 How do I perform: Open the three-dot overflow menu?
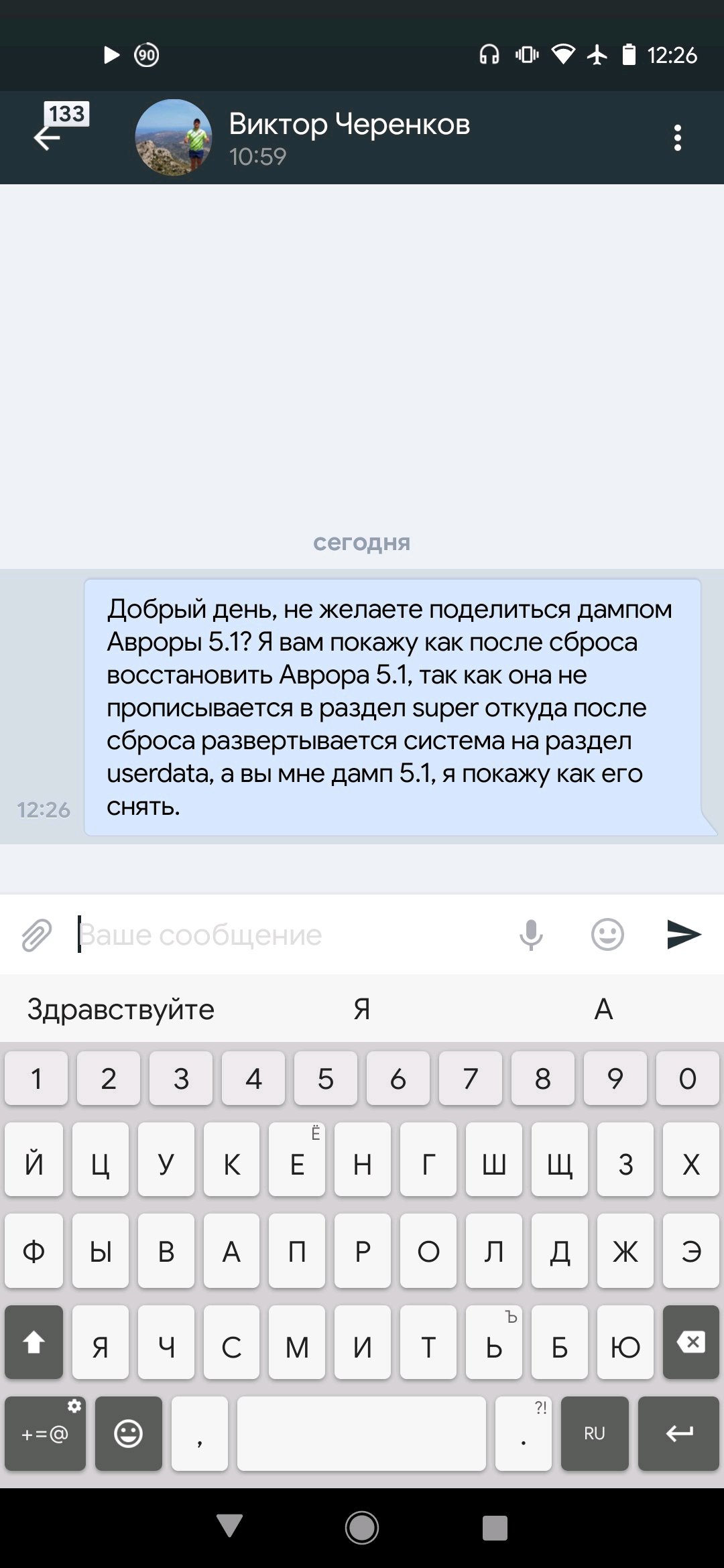click(x=678, y=137)
